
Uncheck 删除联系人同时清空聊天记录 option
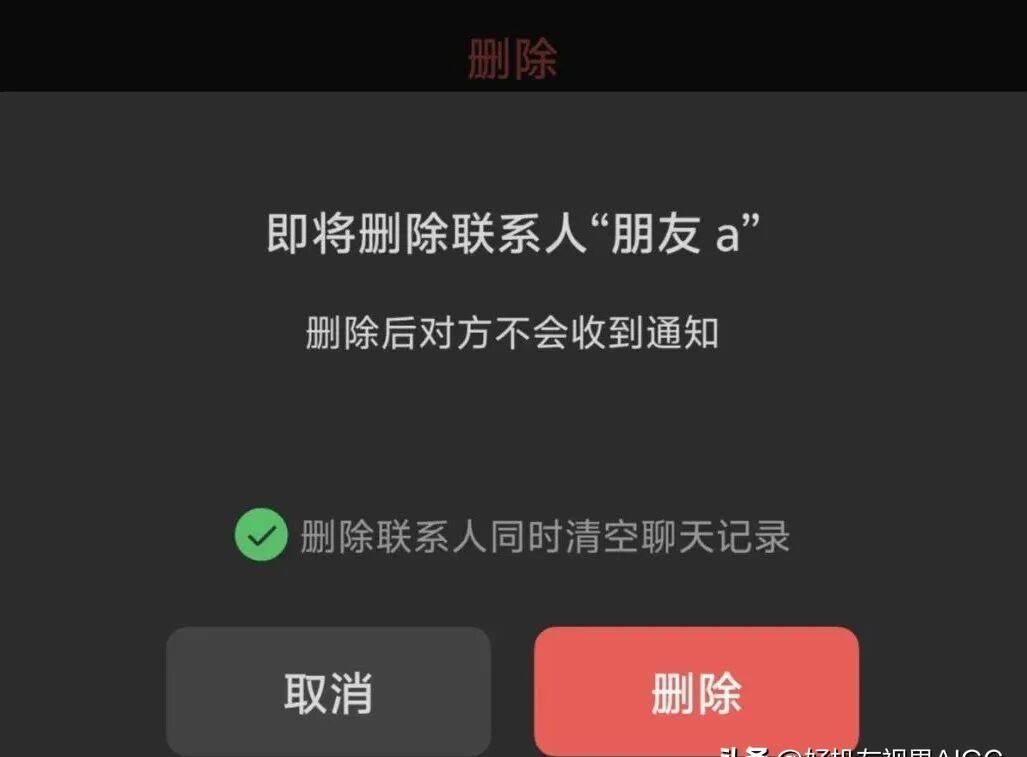click(x=261, y=535)
